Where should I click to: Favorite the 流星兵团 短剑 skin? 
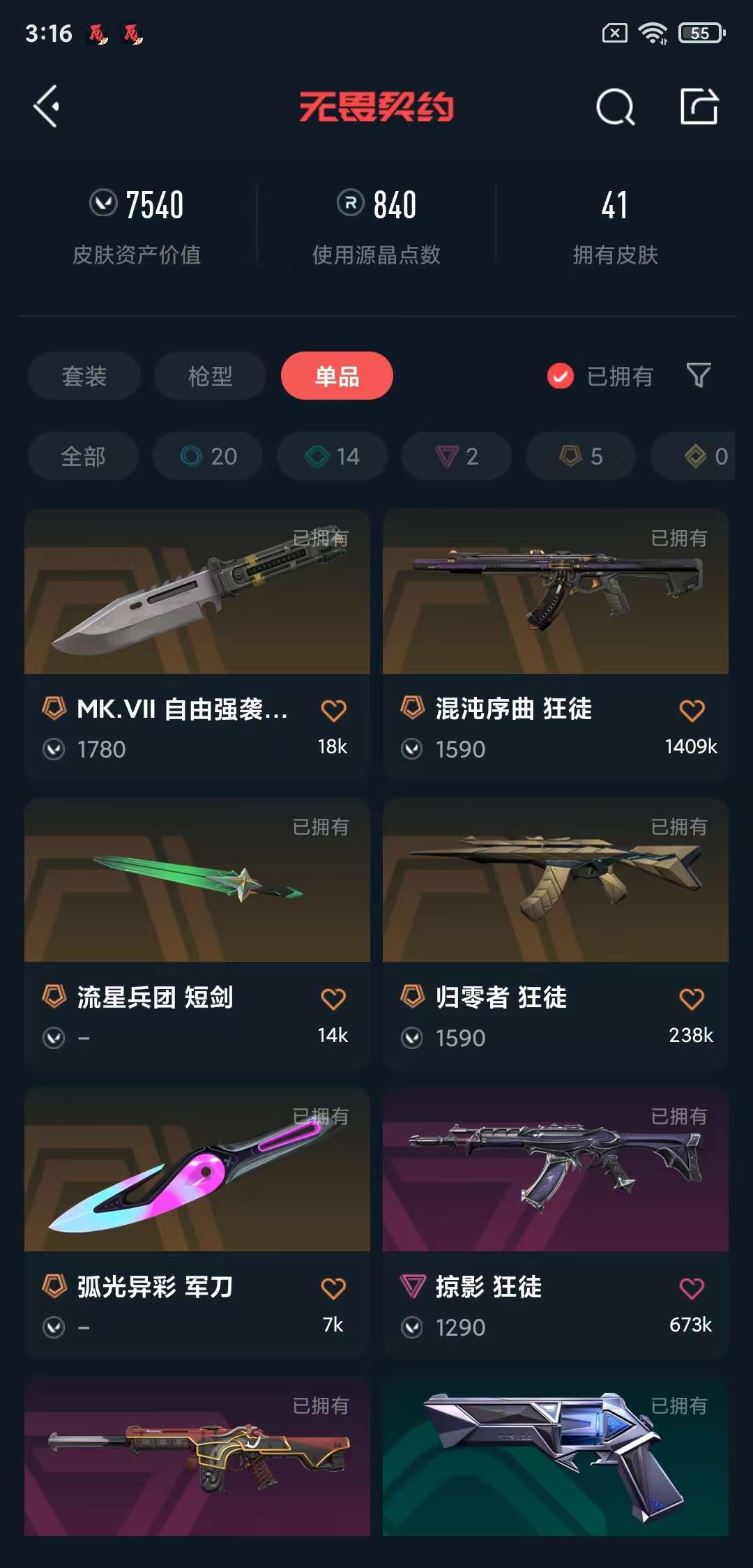333,1000
